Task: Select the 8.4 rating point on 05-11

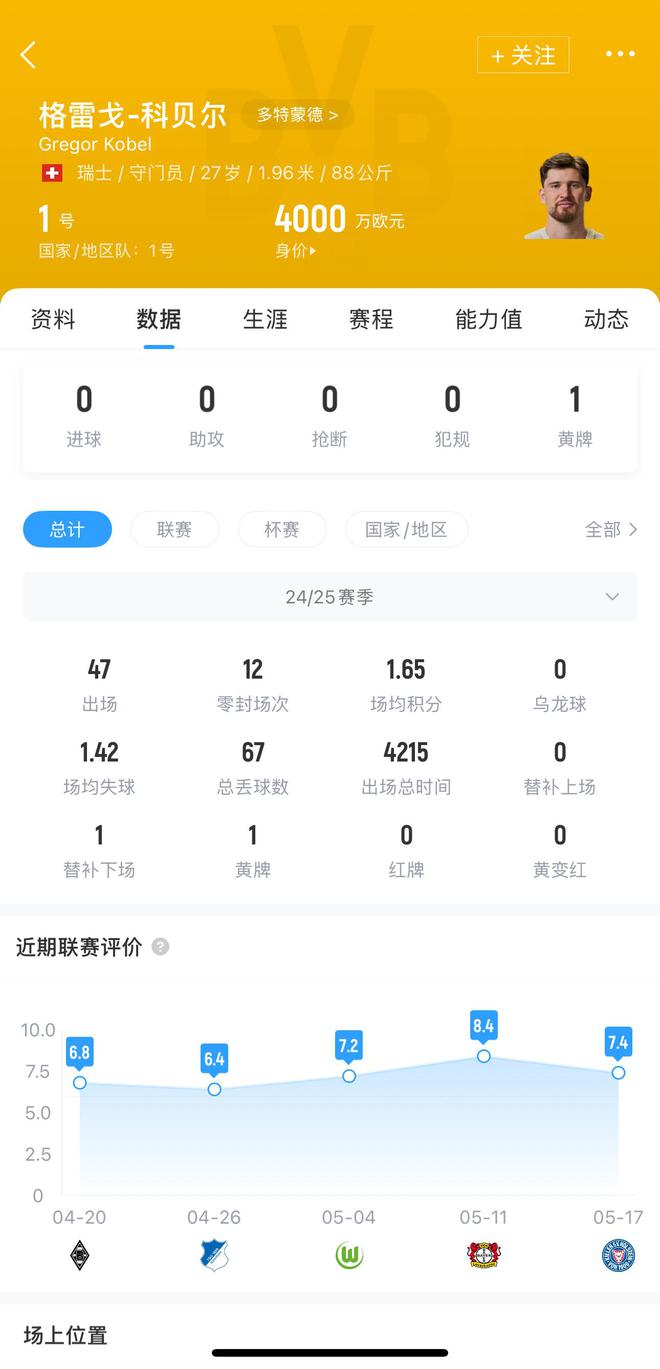Action: tap(484, 1056)
